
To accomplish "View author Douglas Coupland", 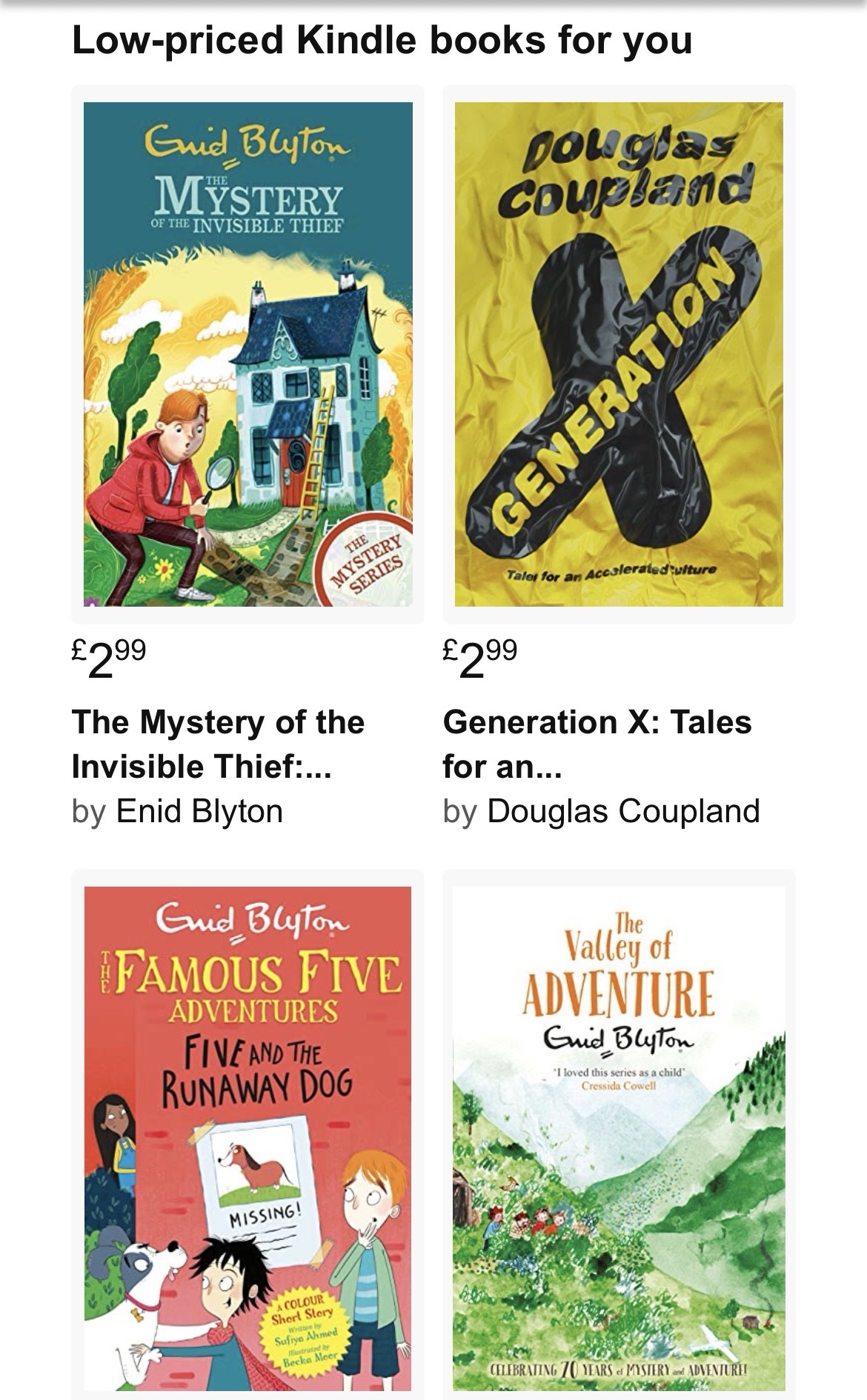I will pyautogui.click(x=622, y=811).
